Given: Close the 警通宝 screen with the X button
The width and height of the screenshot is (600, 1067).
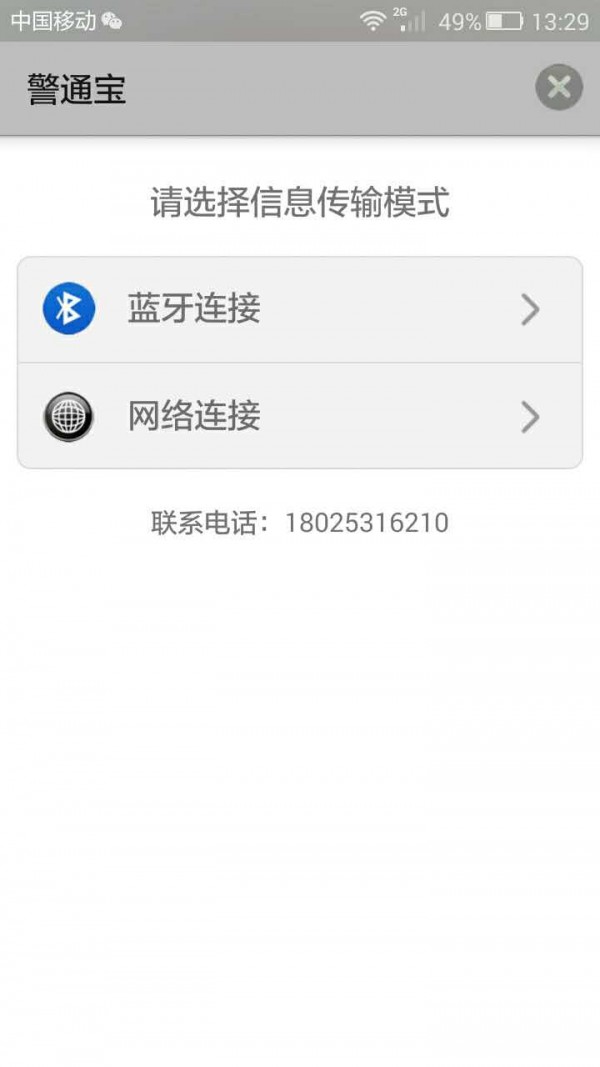Looking at the screenshot, I should 559,87.
